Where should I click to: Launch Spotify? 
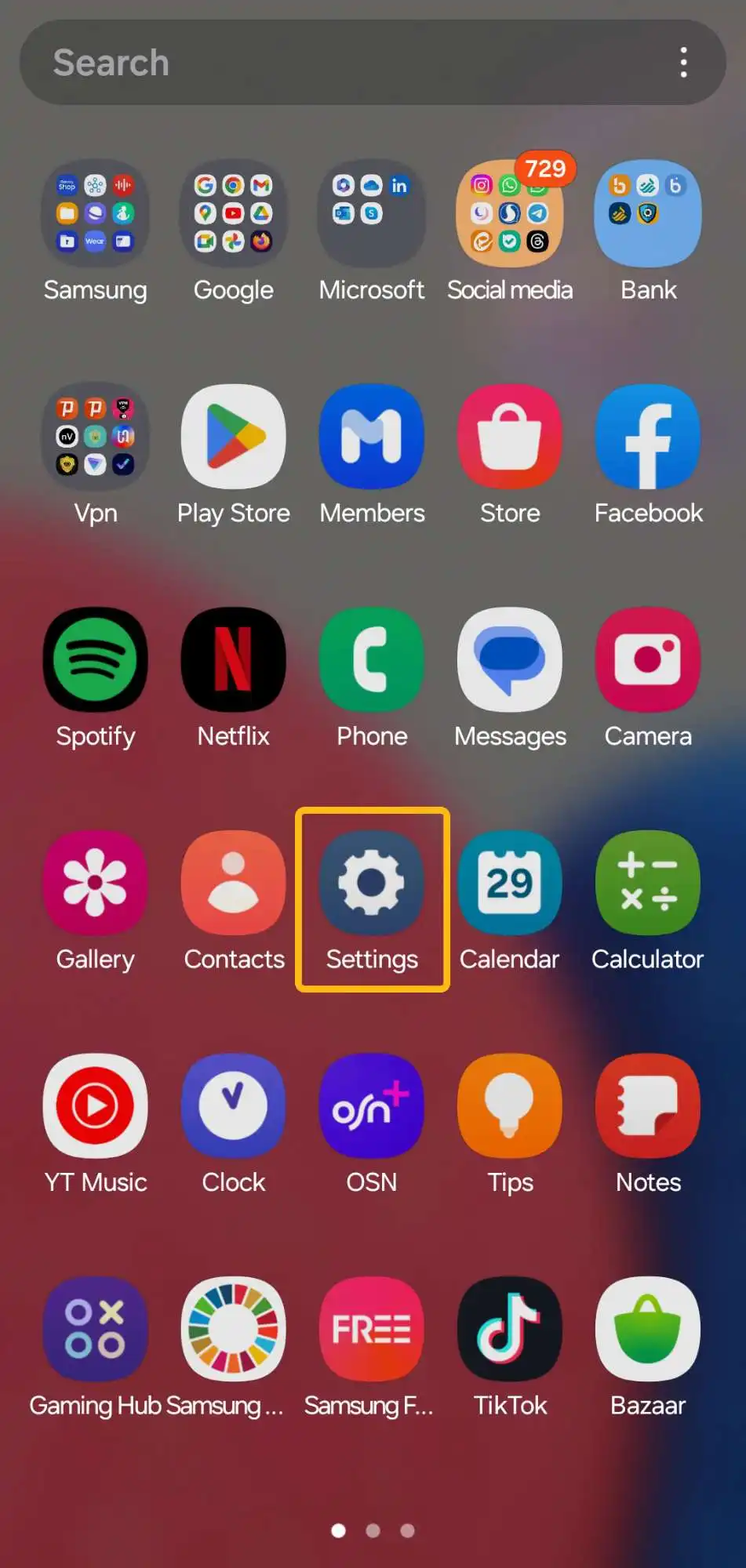pyautogui.click(x=95, y=659)
